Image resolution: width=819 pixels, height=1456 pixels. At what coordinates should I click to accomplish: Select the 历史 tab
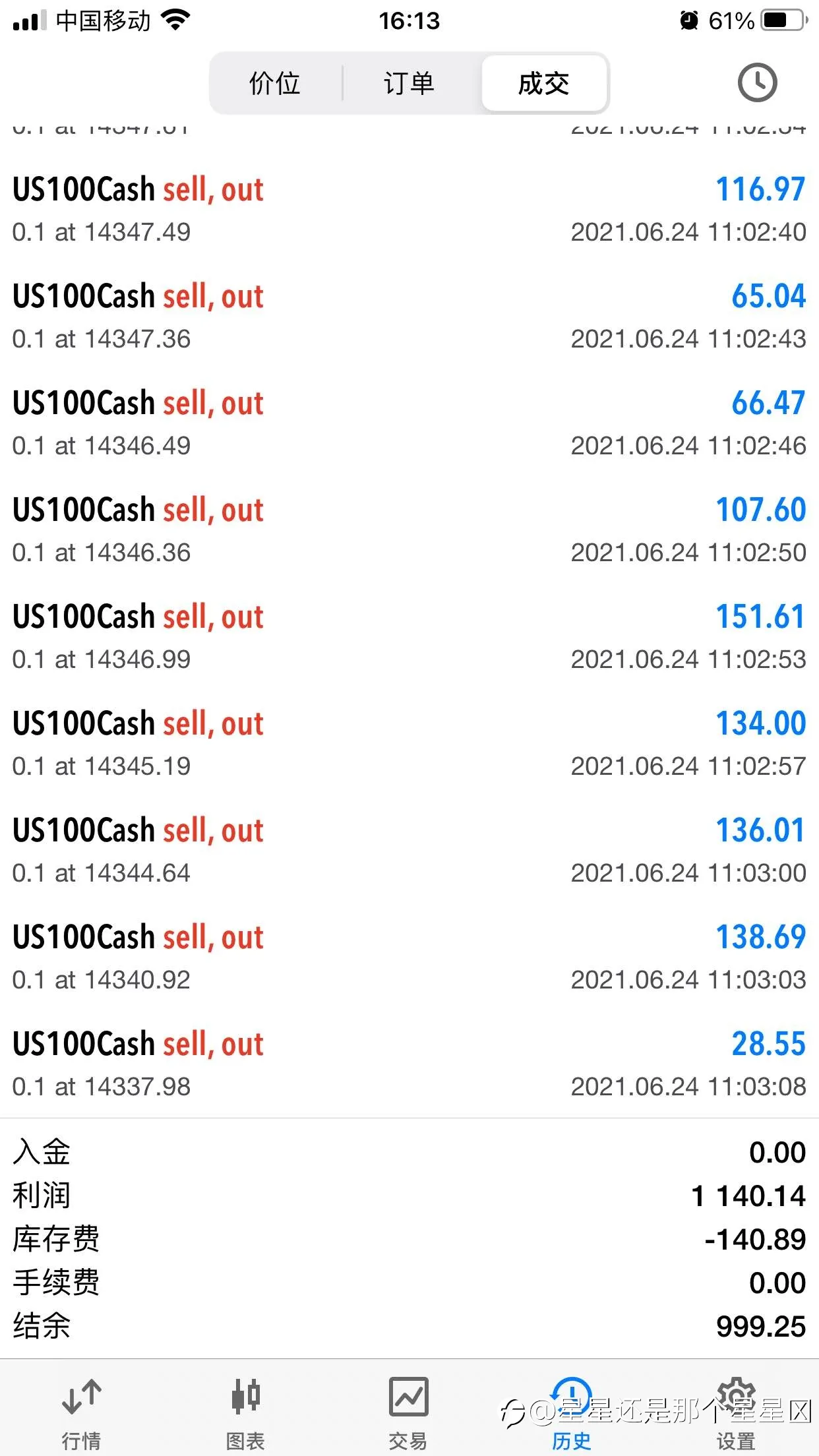pos(572,1414)
